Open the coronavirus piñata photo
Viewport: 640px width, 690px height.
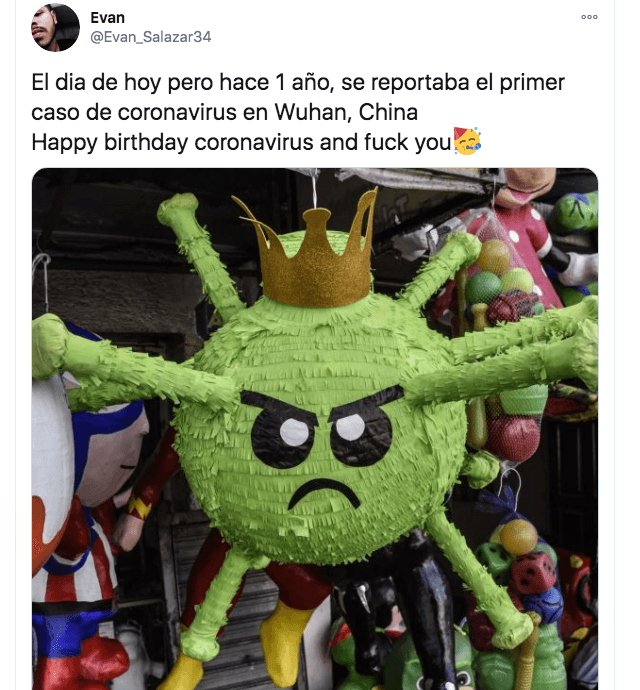point(314,430)
